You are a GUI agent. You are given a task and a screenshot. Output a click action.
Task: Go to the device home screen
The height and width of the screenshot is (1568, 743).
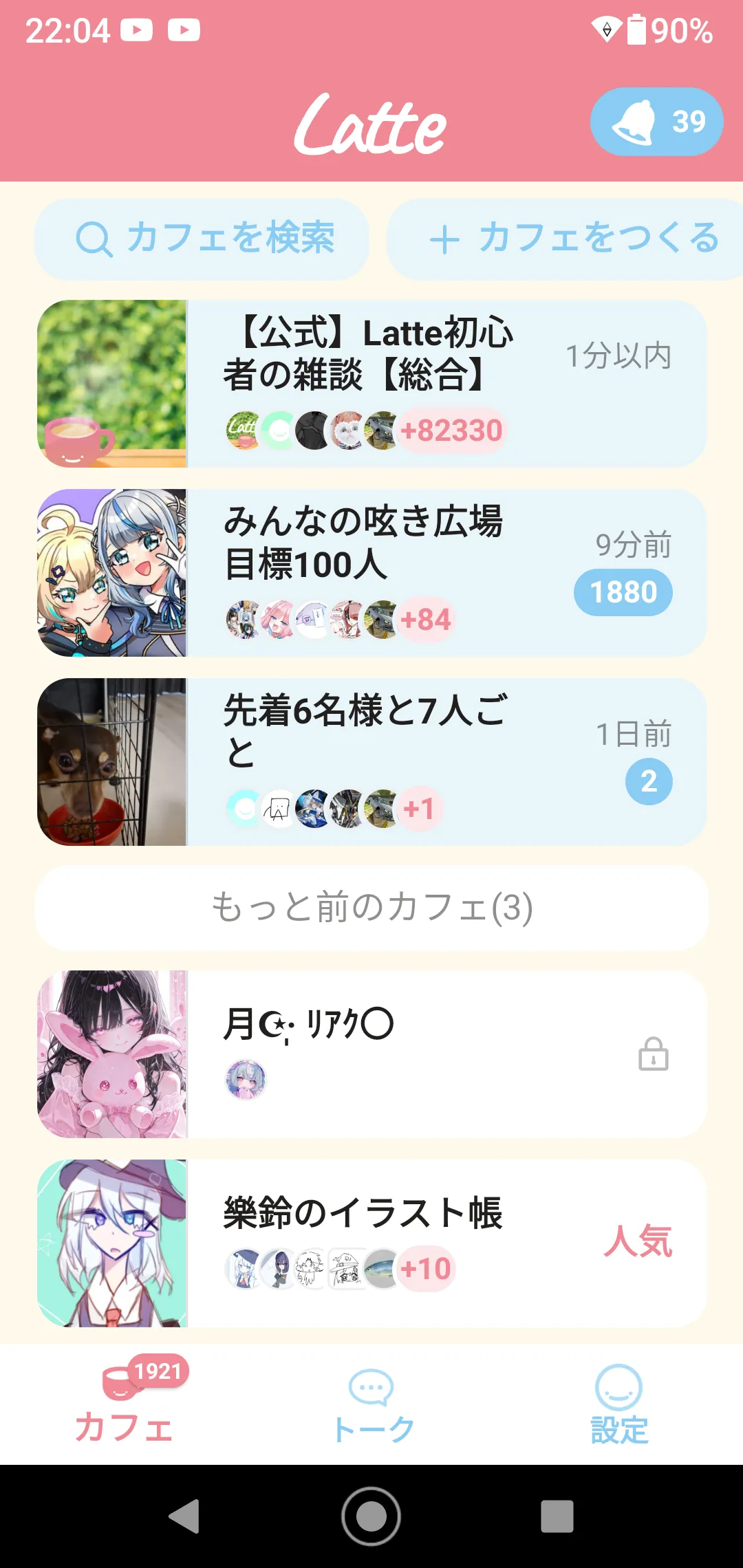coord(371,1516)
